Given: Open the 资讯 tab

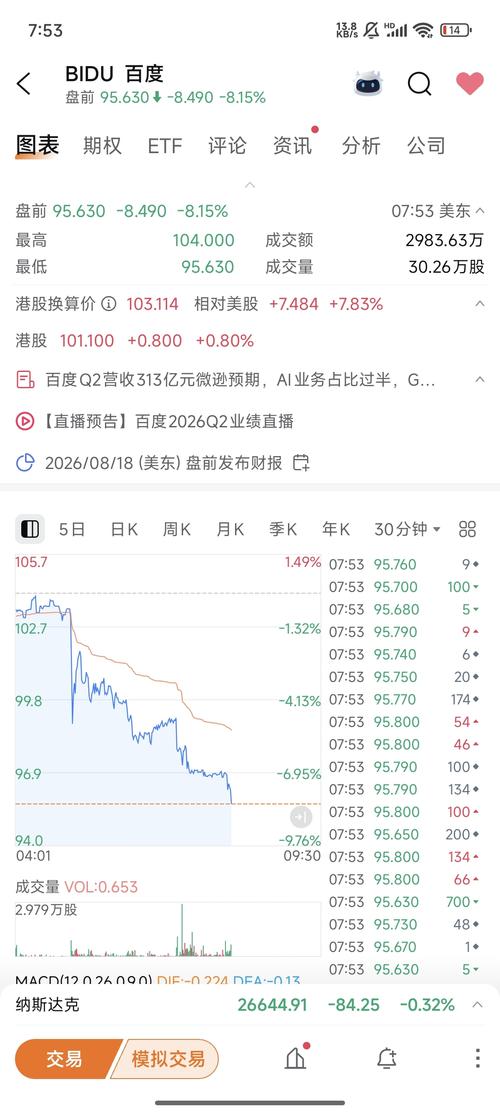Looking at the screenshot, I should [293, 146].
